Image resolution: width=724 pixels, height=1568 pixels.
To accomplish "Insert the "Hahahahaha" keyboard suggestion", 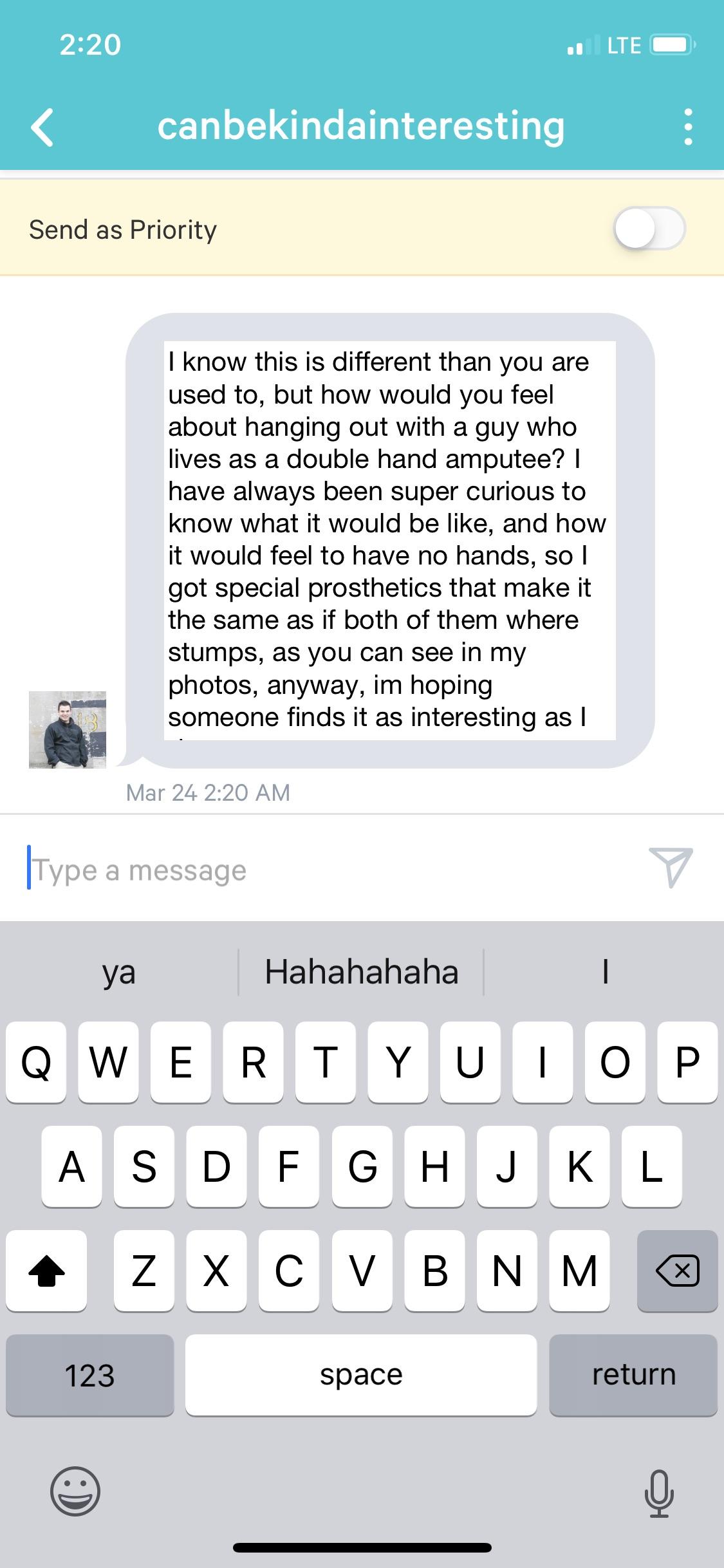I will coord(361,972).
